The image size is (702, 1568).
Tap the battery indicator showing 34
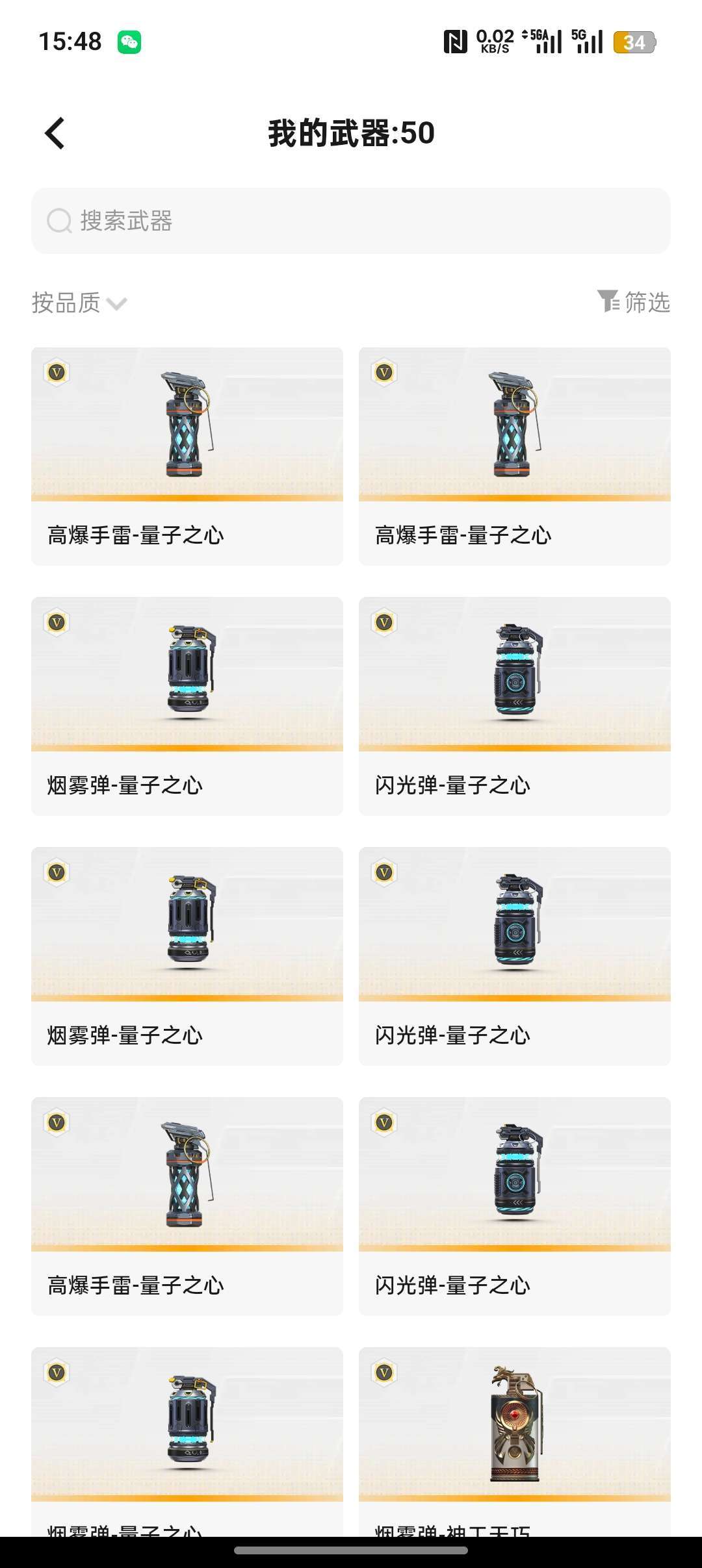pos(635,43)
